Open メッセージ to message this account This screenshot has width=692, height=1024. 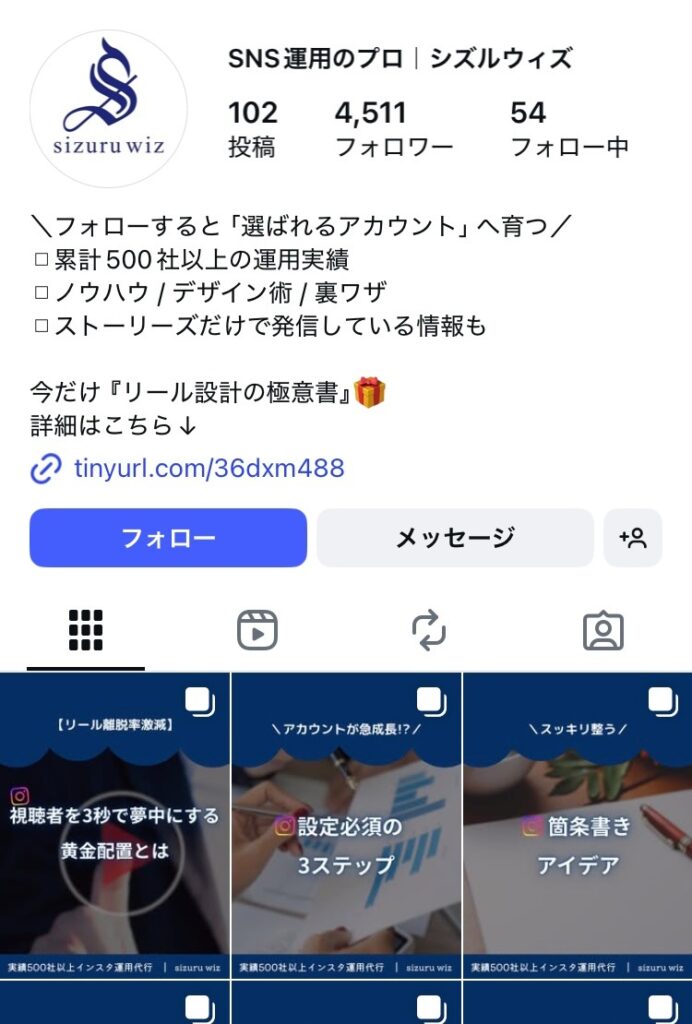pyautogui.click(x=455, y=538)
